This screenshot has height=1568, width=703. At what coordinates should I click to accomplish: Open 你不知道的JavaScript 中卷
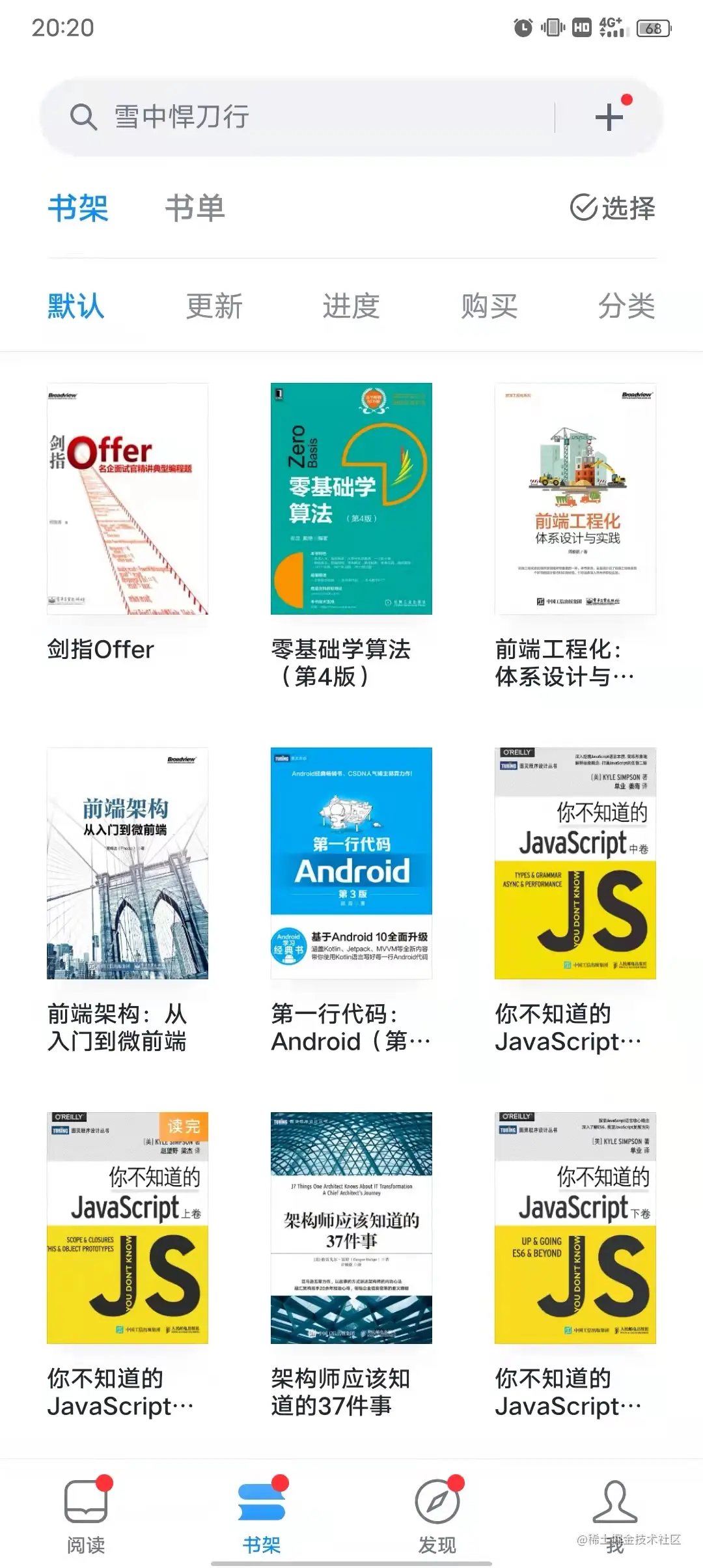tap(575, 863)
